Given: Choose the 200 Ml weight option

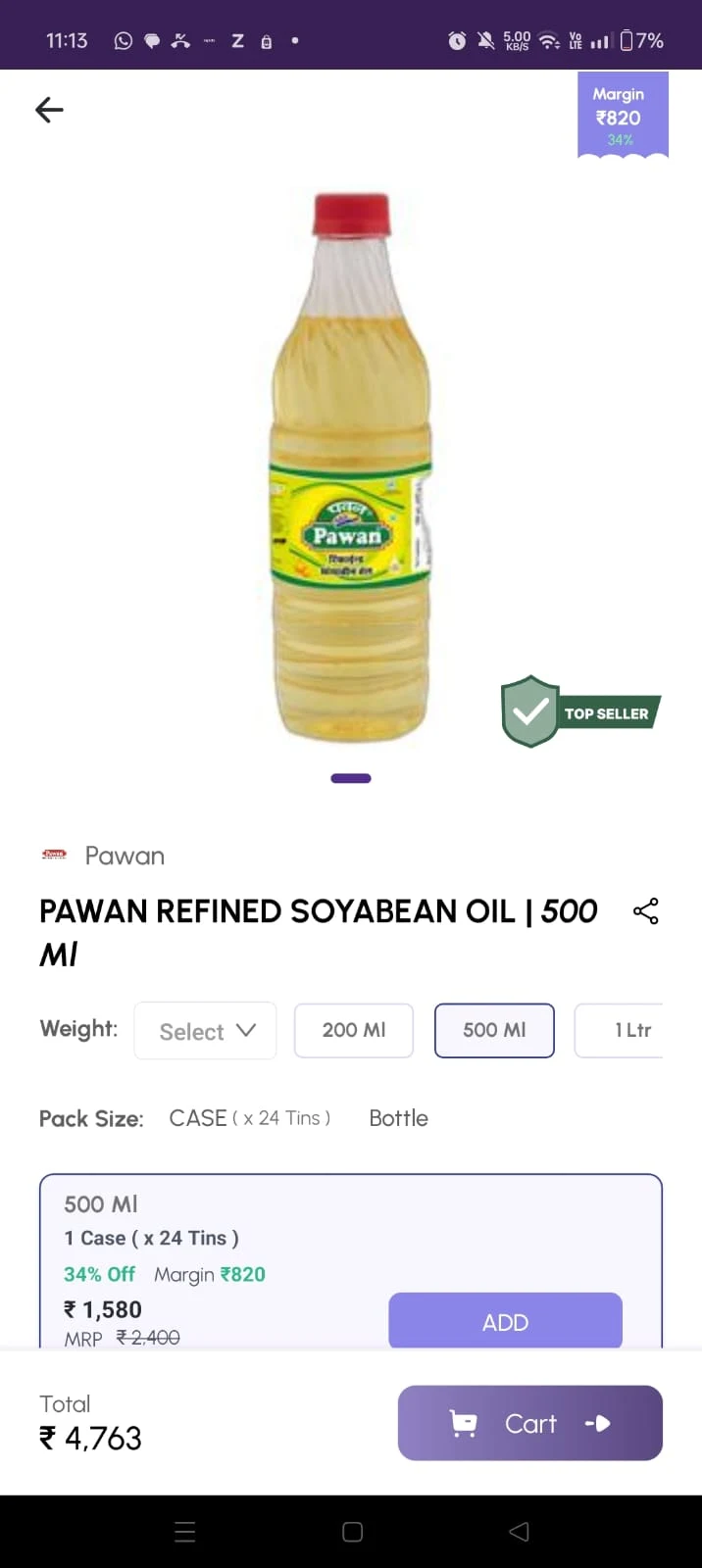Looking at the screenshot, I should point(353,1031).
